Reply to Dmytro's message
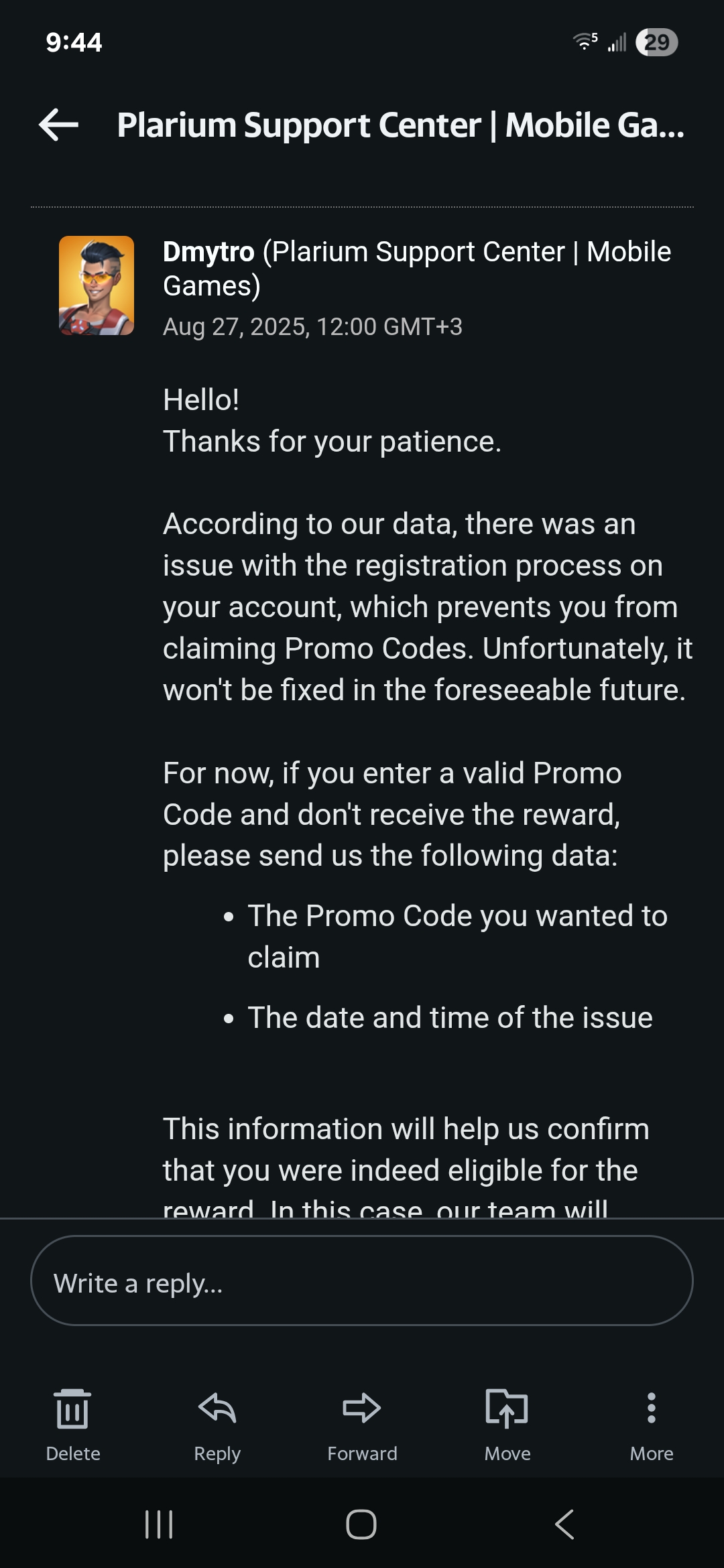724x1568 pixels. pyautogui.click(x=217, y=1425)
